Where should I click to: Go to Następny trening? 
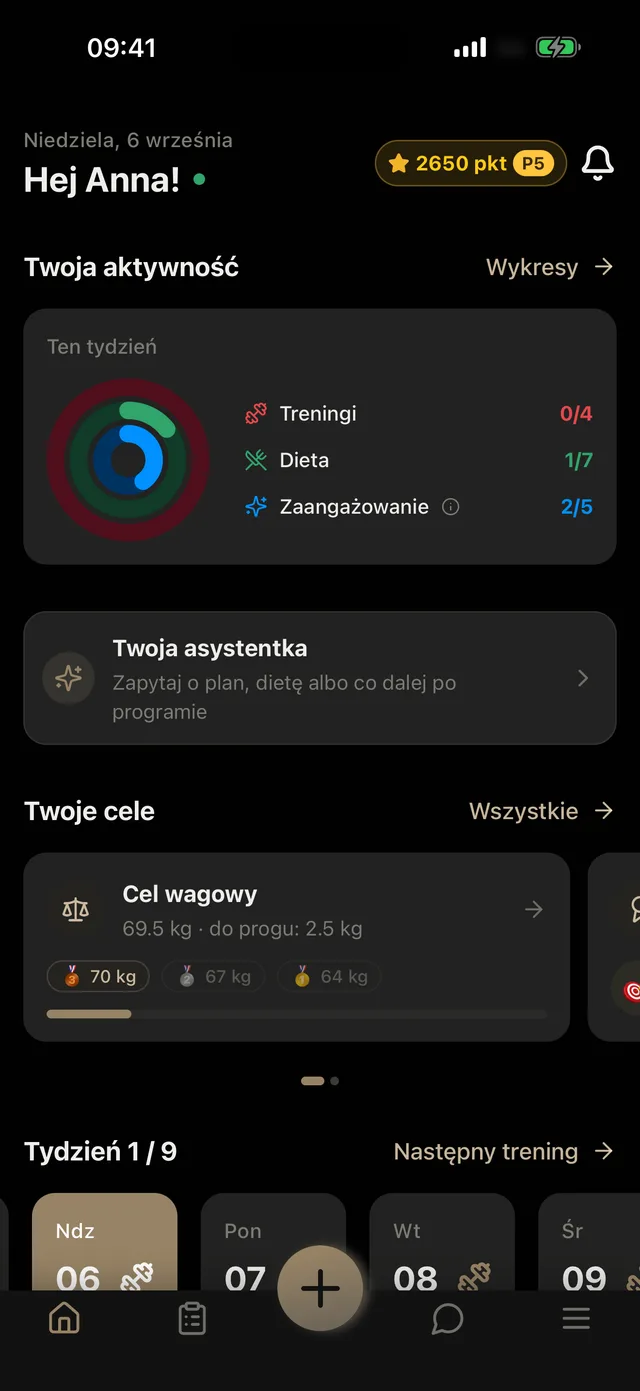504,1151
